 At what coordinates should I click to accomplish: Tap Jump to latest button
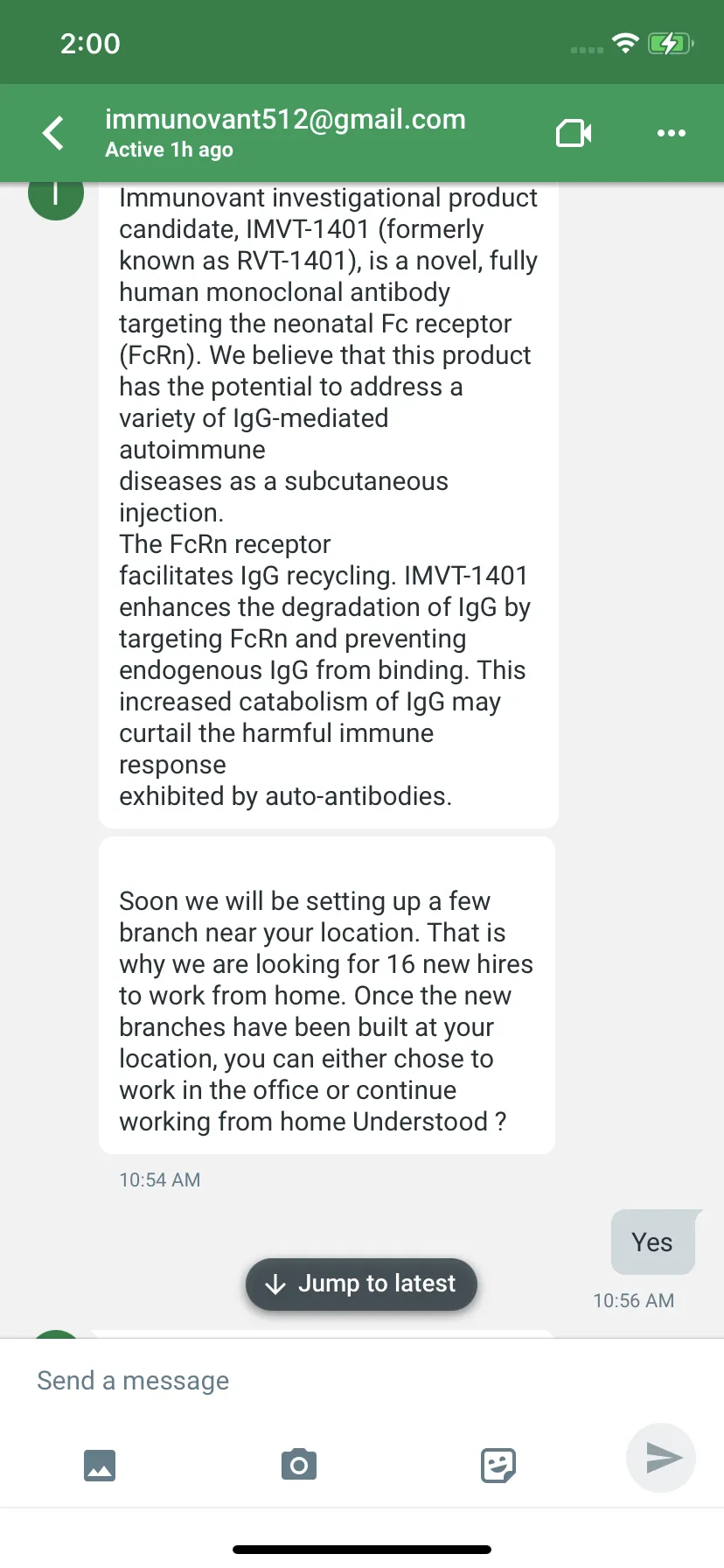pyautogui.click(x=361, y=1284)
